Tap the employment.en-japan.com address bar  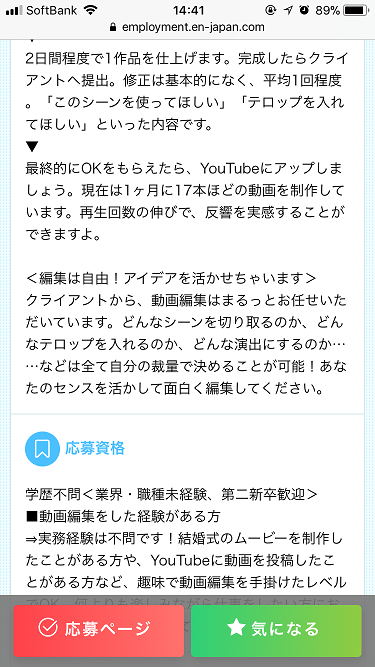(x=187, y=27)
